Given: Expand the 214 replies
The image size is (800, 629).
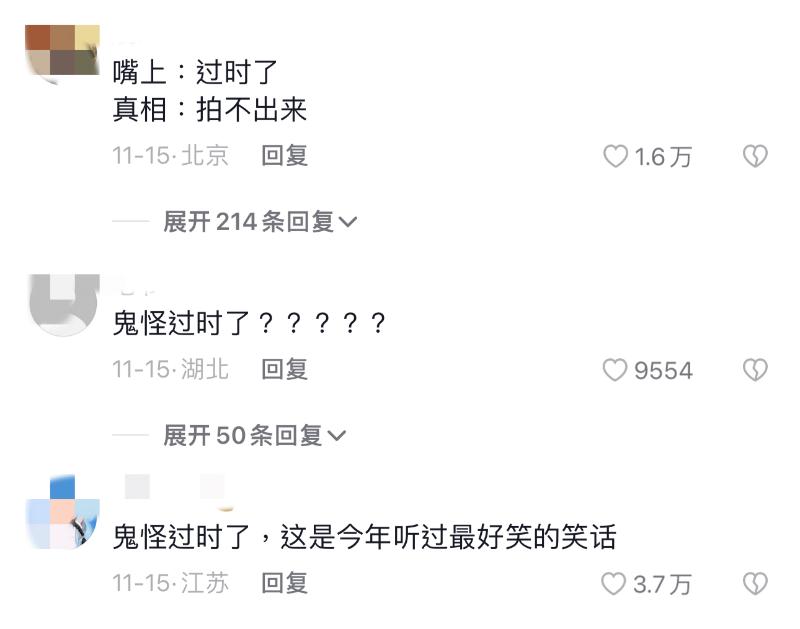Looking at the screenshot, I should click(260, 222).
